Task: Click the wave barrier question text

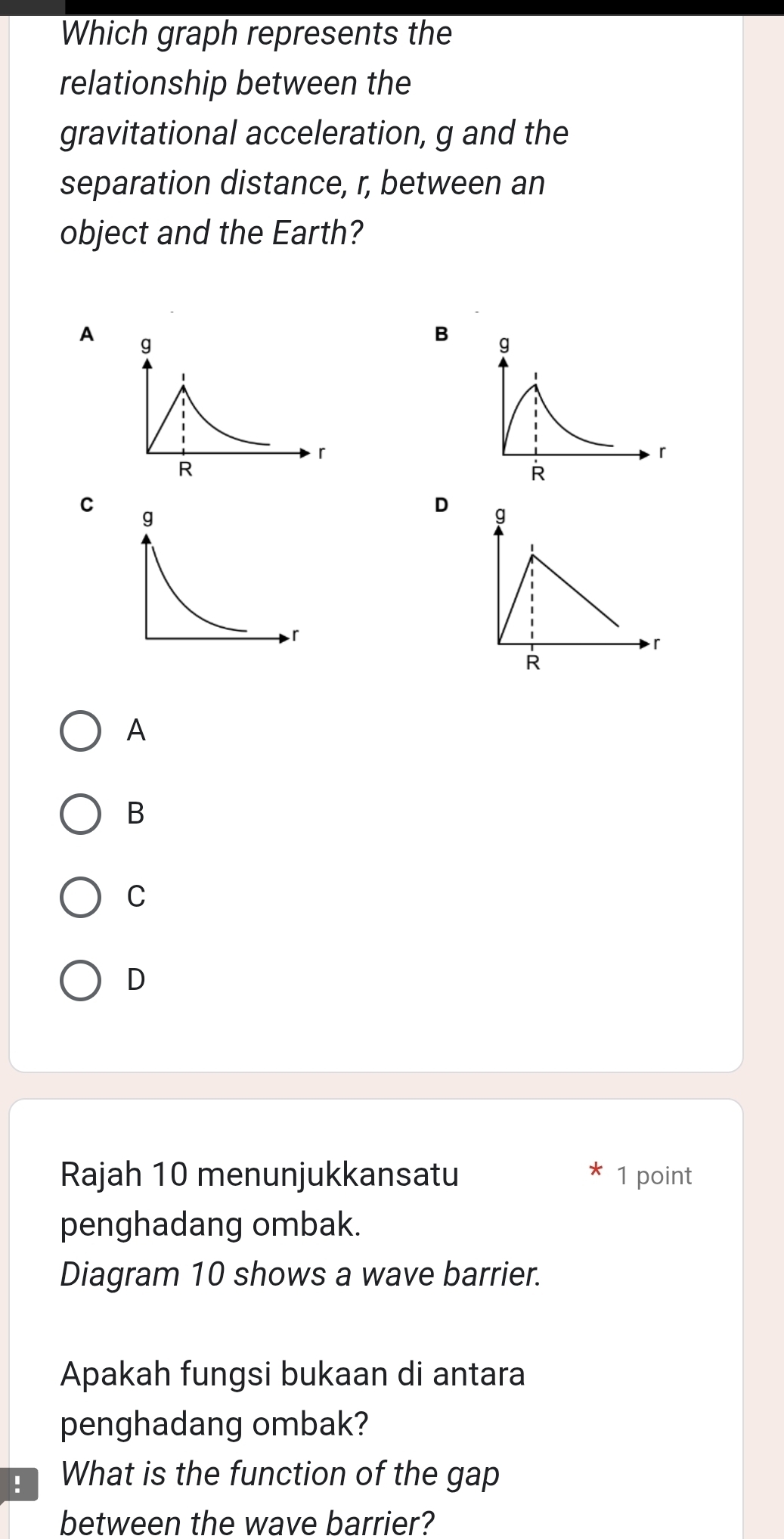Action: (280, 1475)
